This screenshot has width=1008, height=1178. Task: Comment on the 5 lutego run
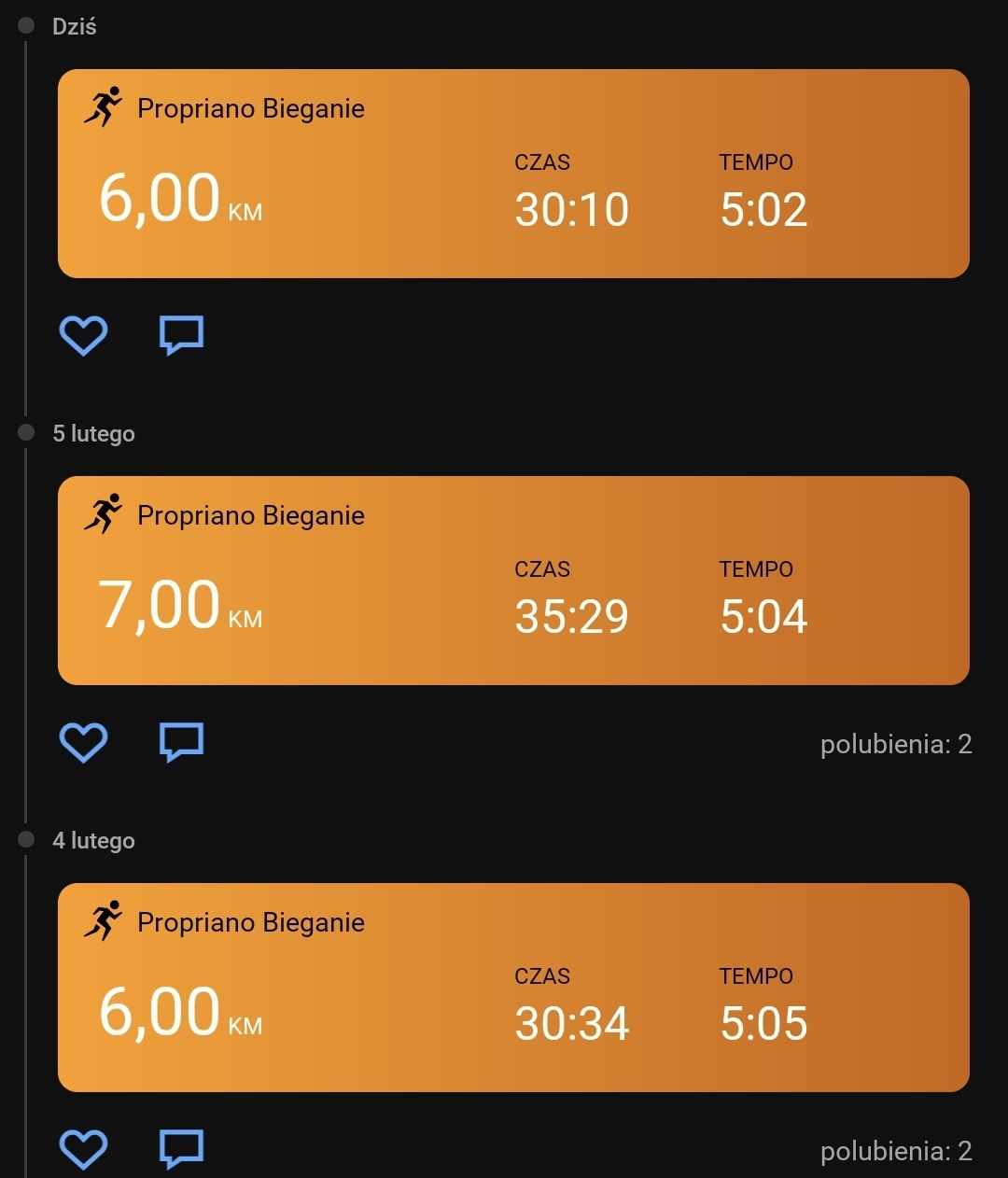[x=181, y=742]
